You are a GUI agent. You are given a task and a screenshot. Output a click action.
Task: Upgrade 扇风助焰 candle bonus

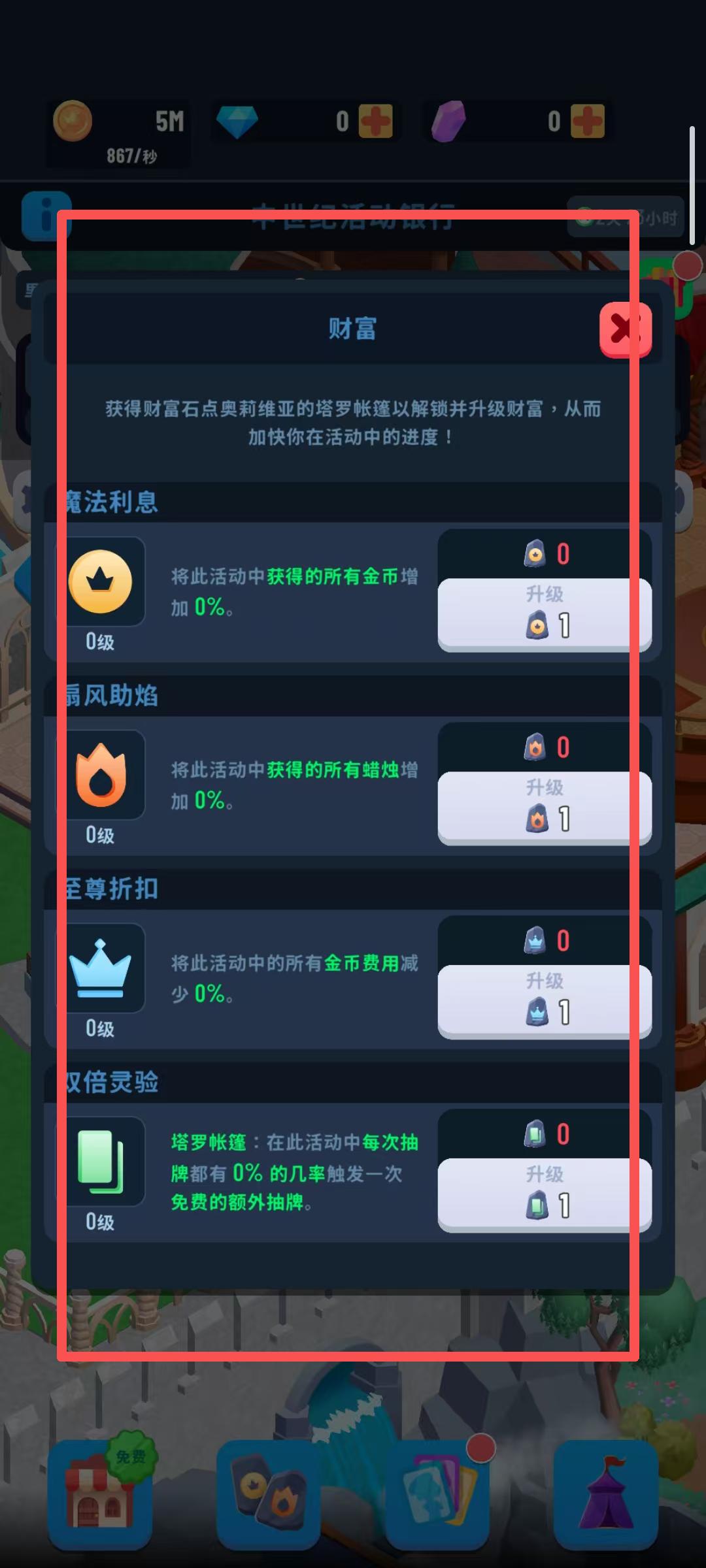coord(544,806)
